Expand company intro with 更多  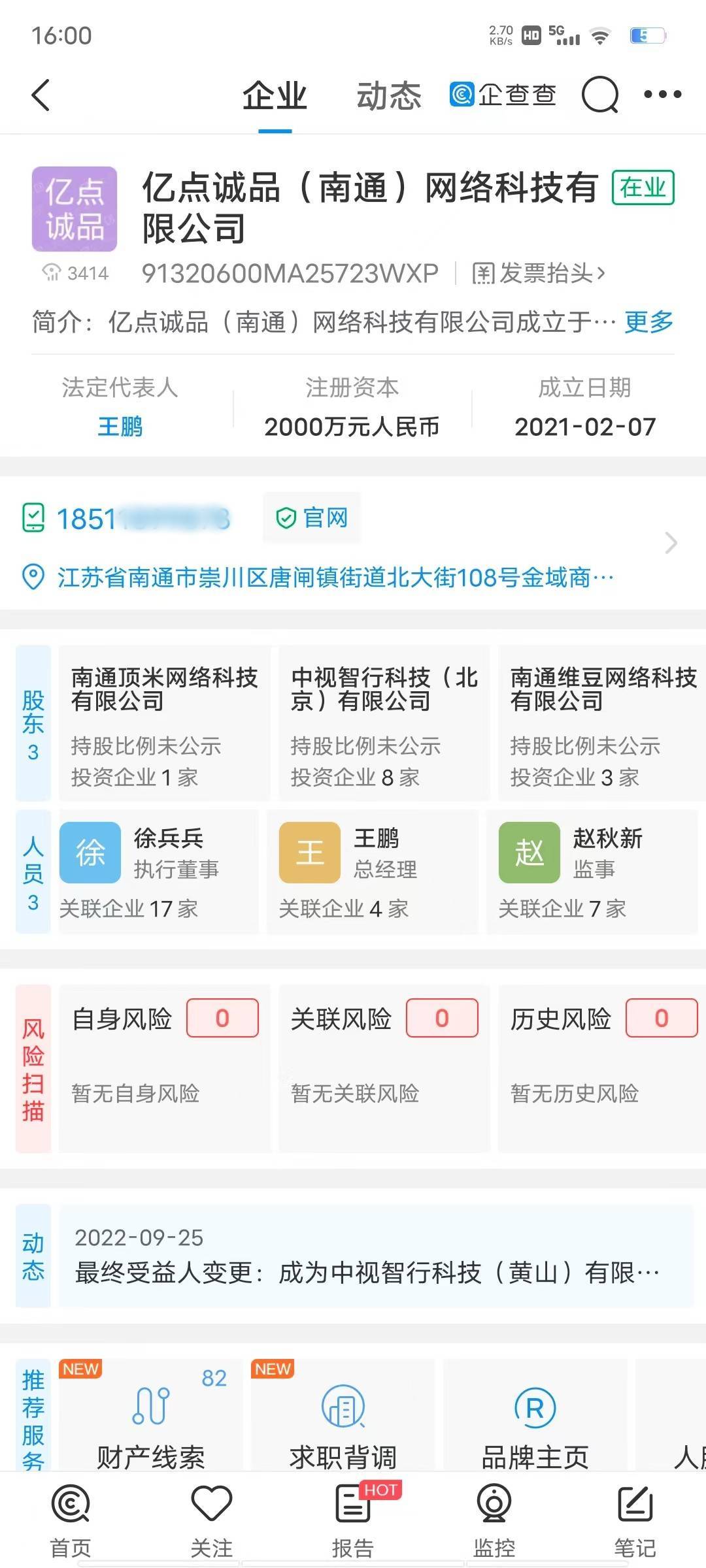pyautogui.click(x=648, y=321)
